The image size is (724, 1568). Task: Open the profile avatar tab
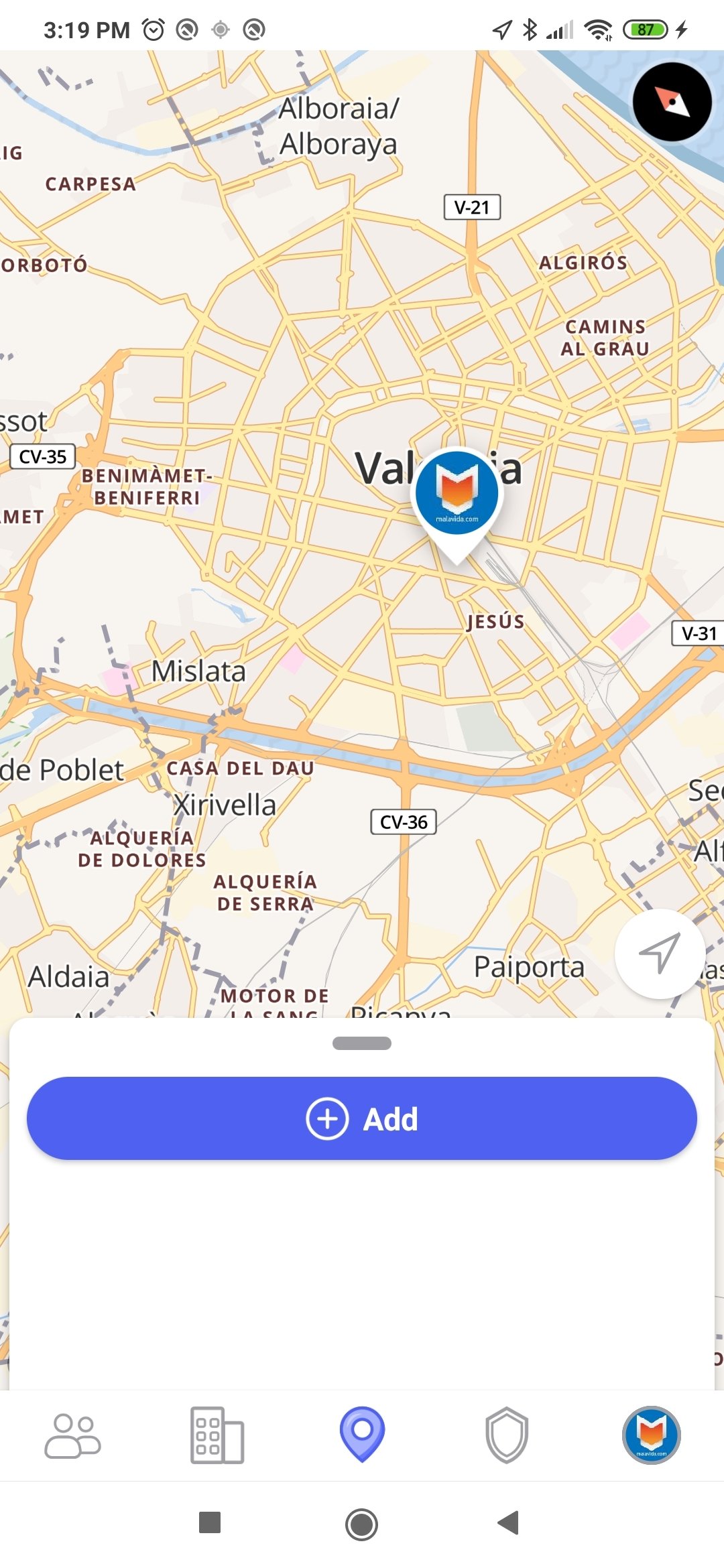click(651, 1435)
